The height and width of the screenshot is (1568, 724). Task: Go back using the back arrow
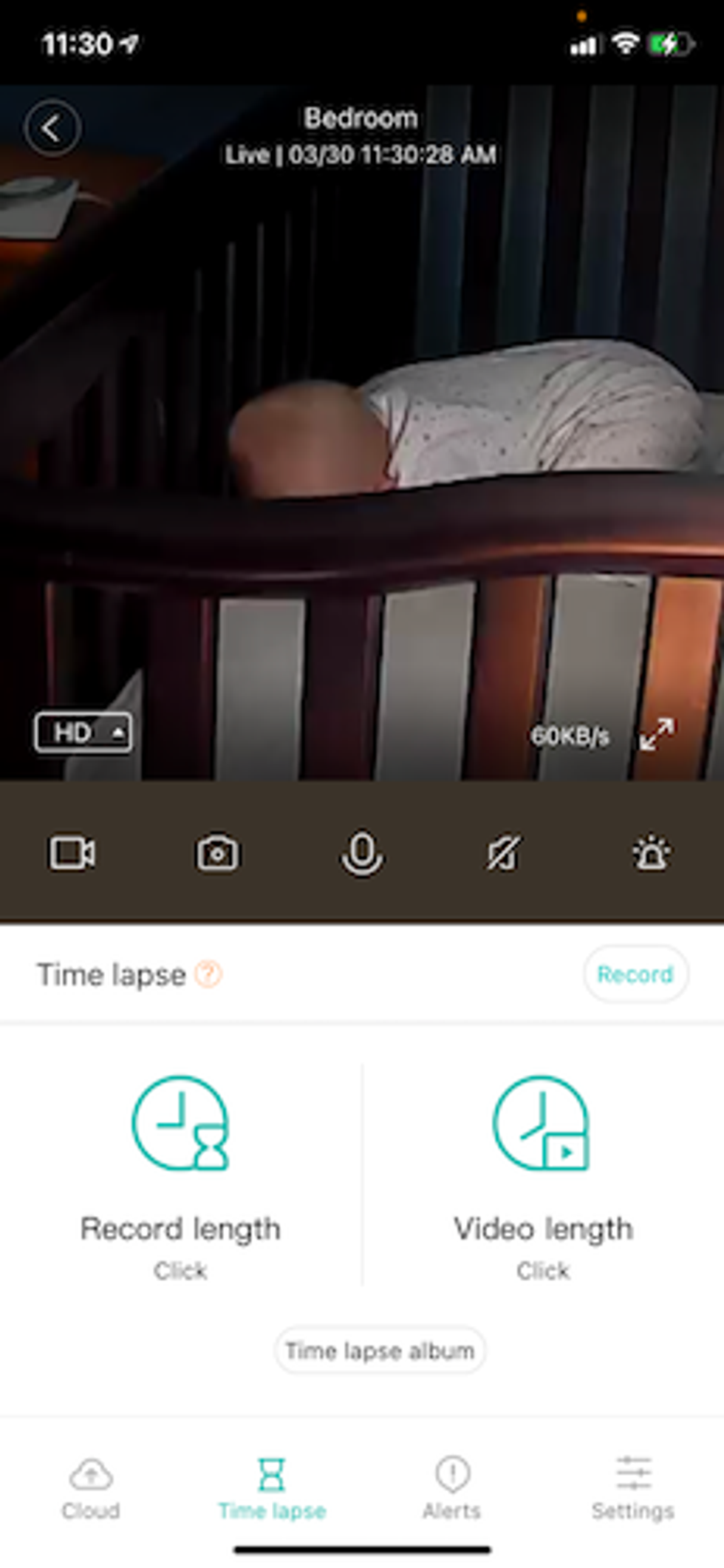coord(52,129)
